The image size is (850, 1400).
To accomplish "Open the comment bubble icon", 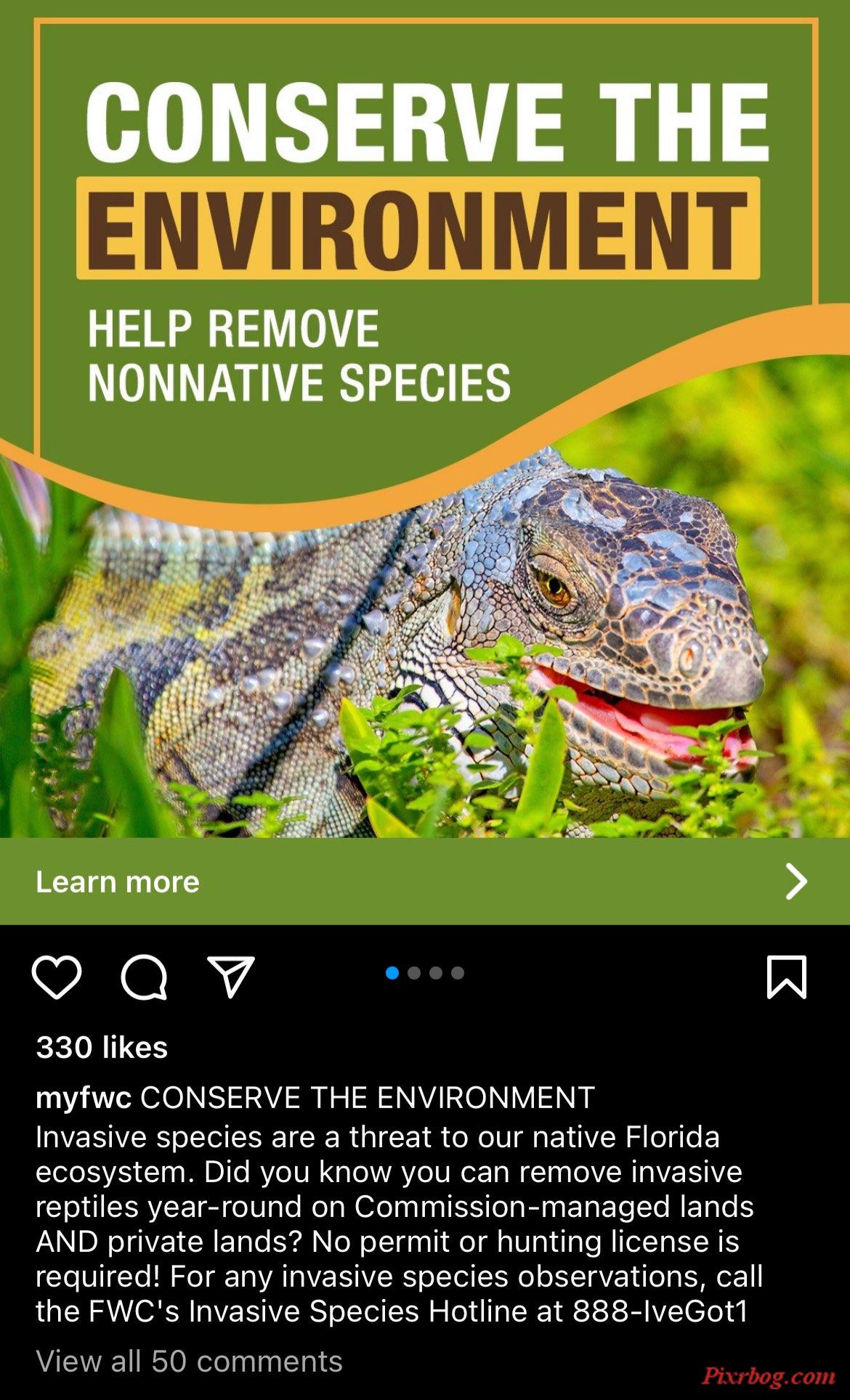I will (144, 977).
